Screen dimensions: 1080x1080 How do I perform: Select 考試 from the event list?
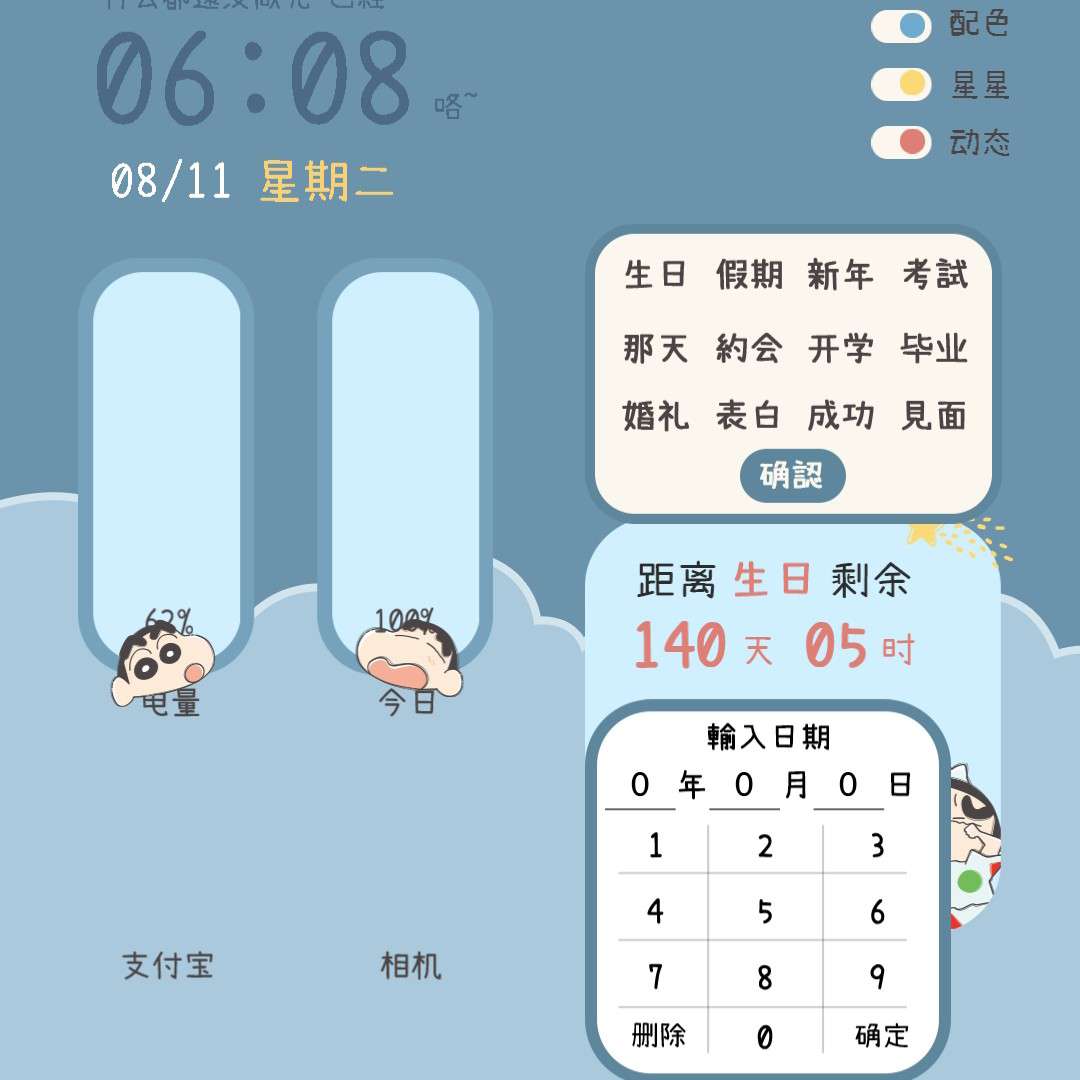(x=935, y=274)
